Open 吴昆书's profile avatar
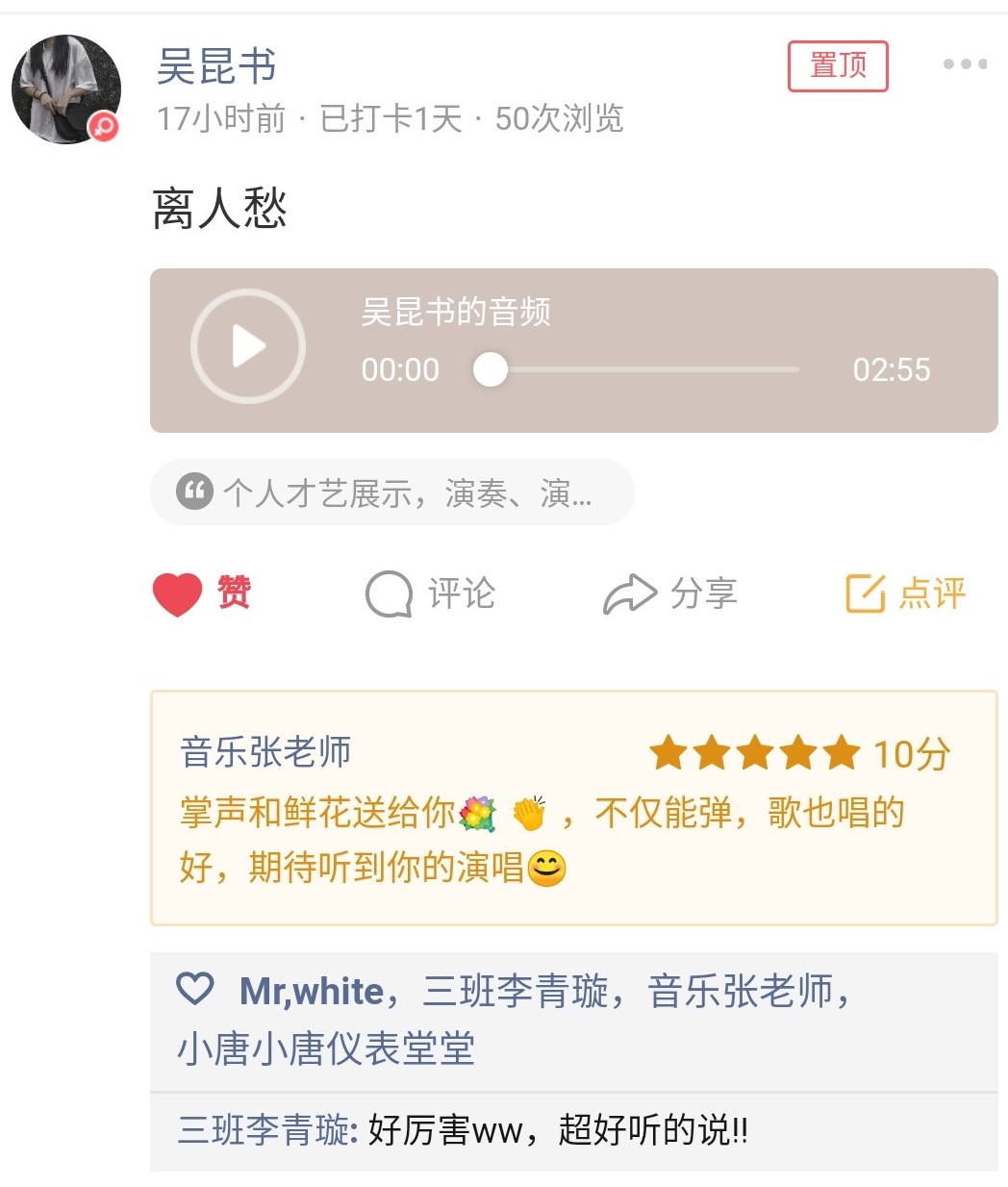Image resolution: width=1008 pixels, height=1187 pixels. pyautogui.click(x=65, y=89)
